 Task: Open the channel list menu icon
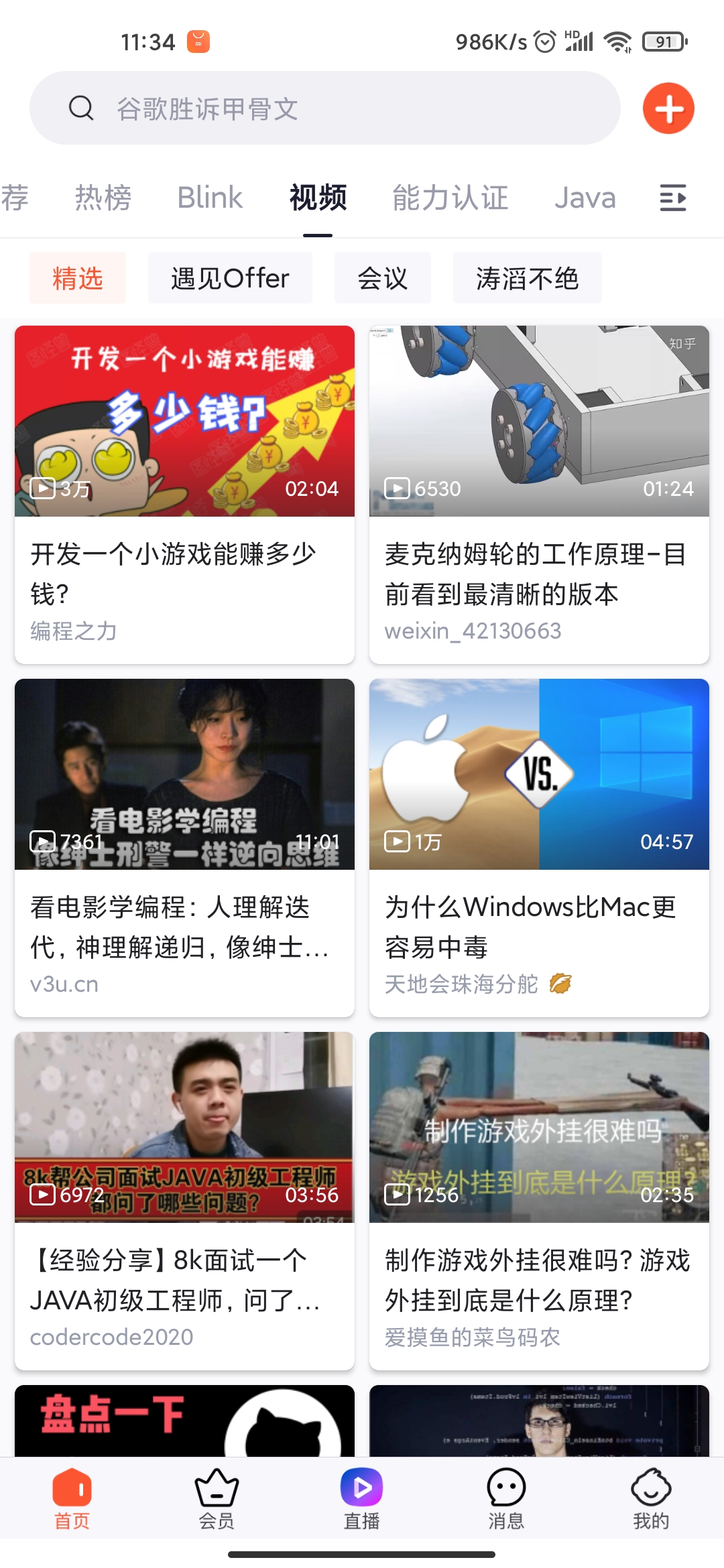click(672, 198)
